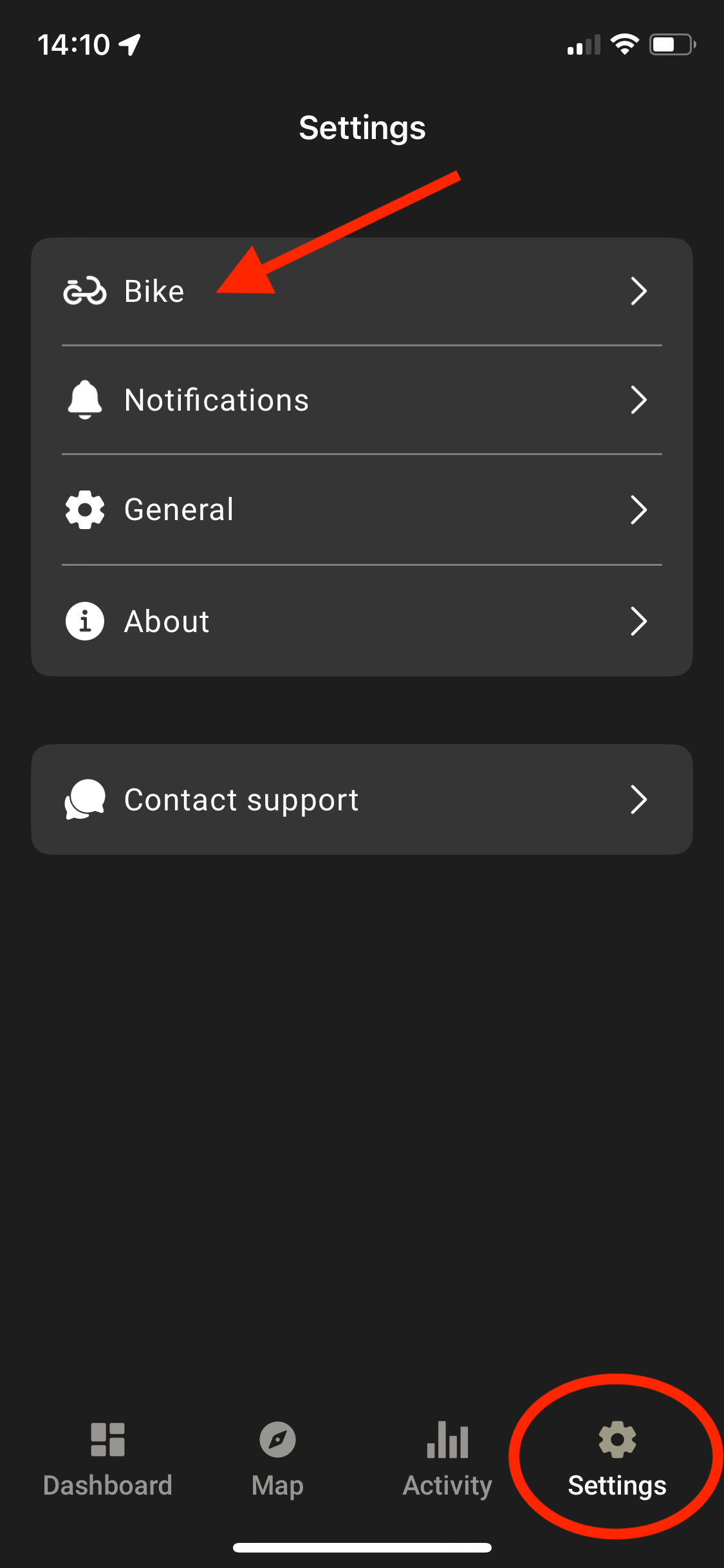Image resolution: width=724 pixels, height=1568 pixels.
Task: Open Notifications settings
Action: click(x=362, y=400)
